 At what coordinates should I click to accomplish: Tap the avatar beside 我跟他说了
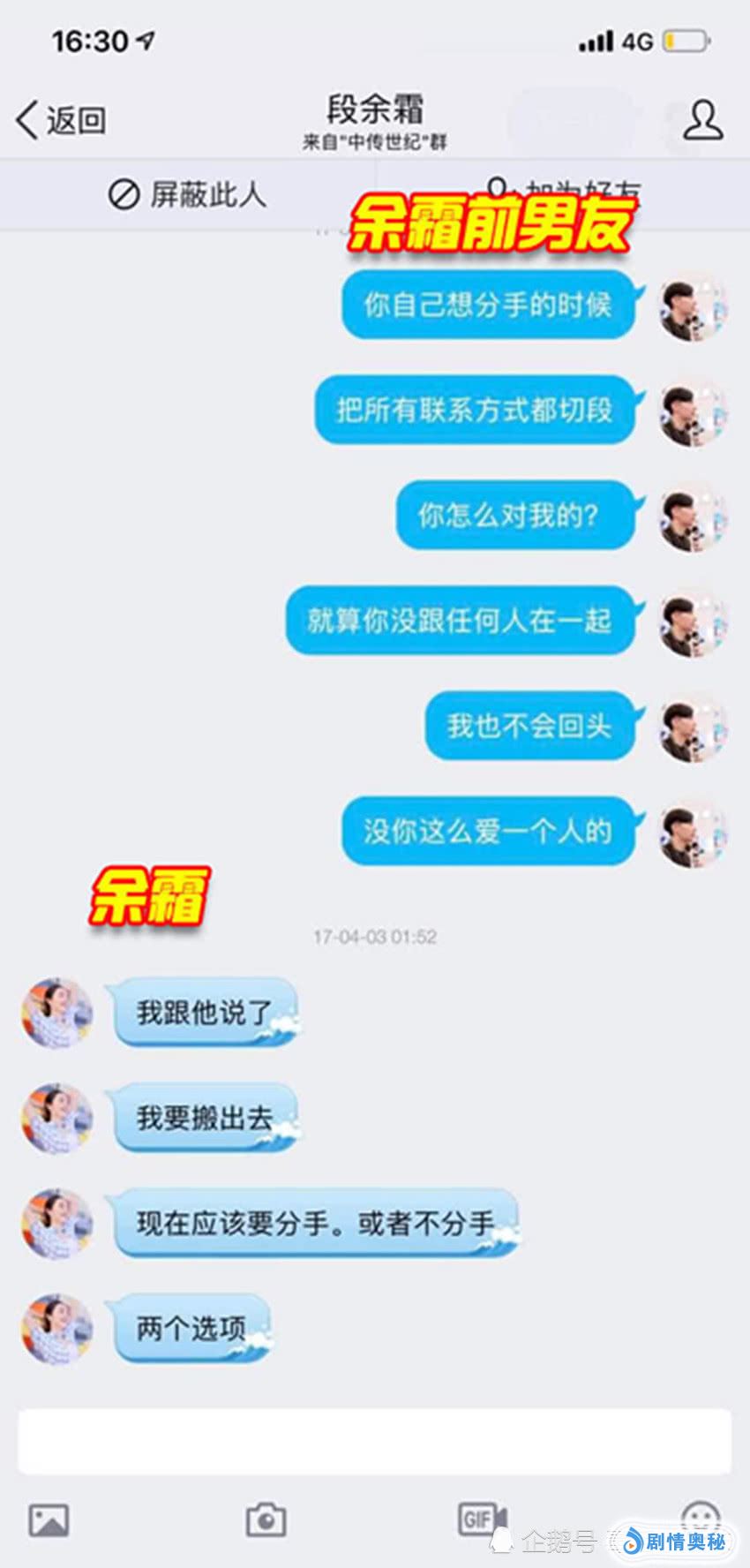point(57,1013)
